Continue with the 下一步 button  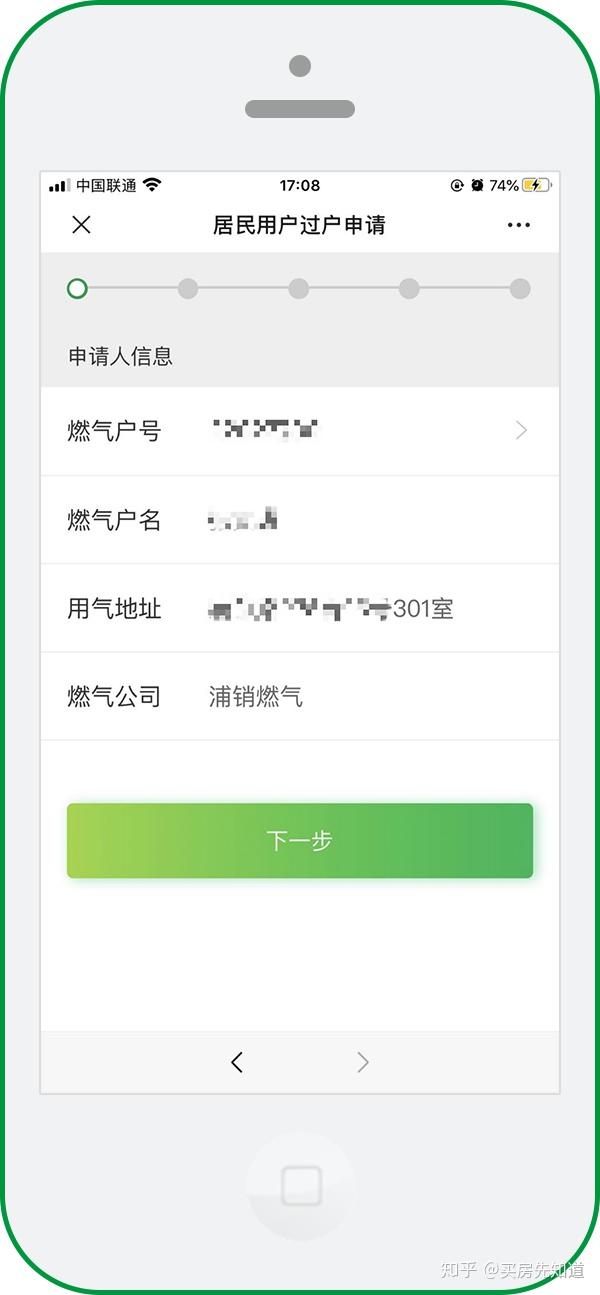coord(300,841)
